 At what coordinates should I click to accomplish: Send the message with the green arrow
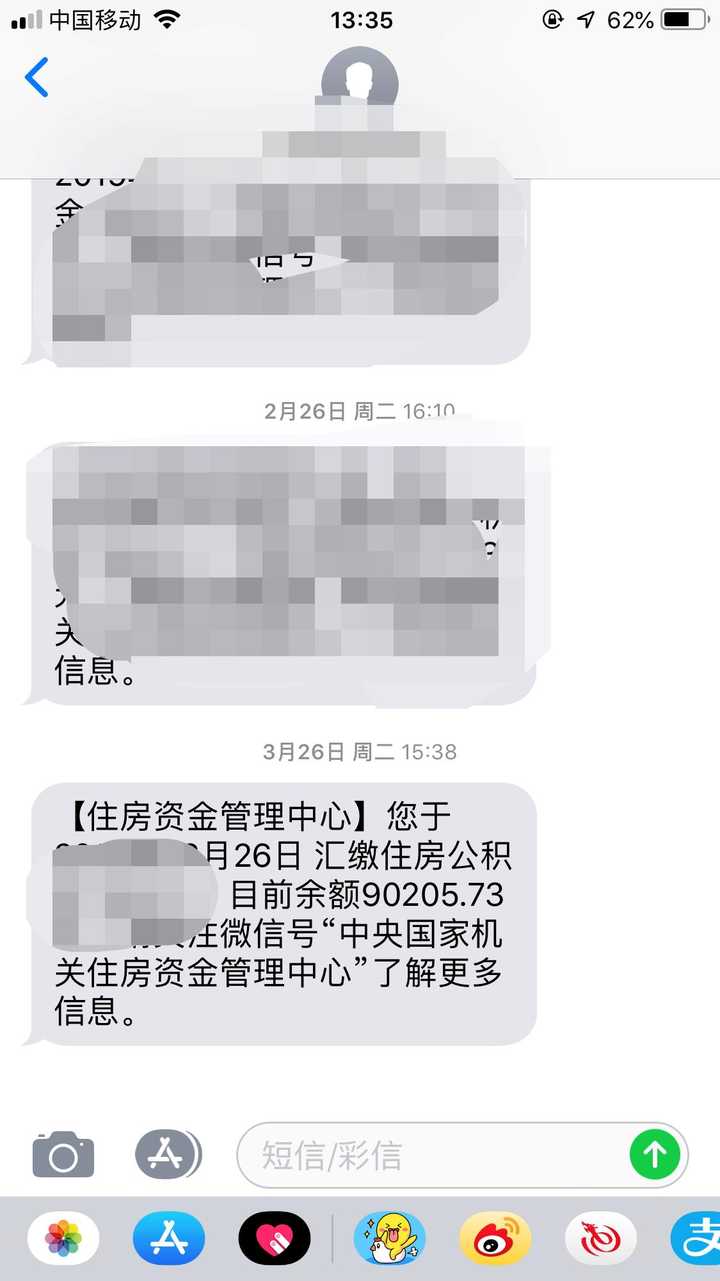click(655, 1155)
